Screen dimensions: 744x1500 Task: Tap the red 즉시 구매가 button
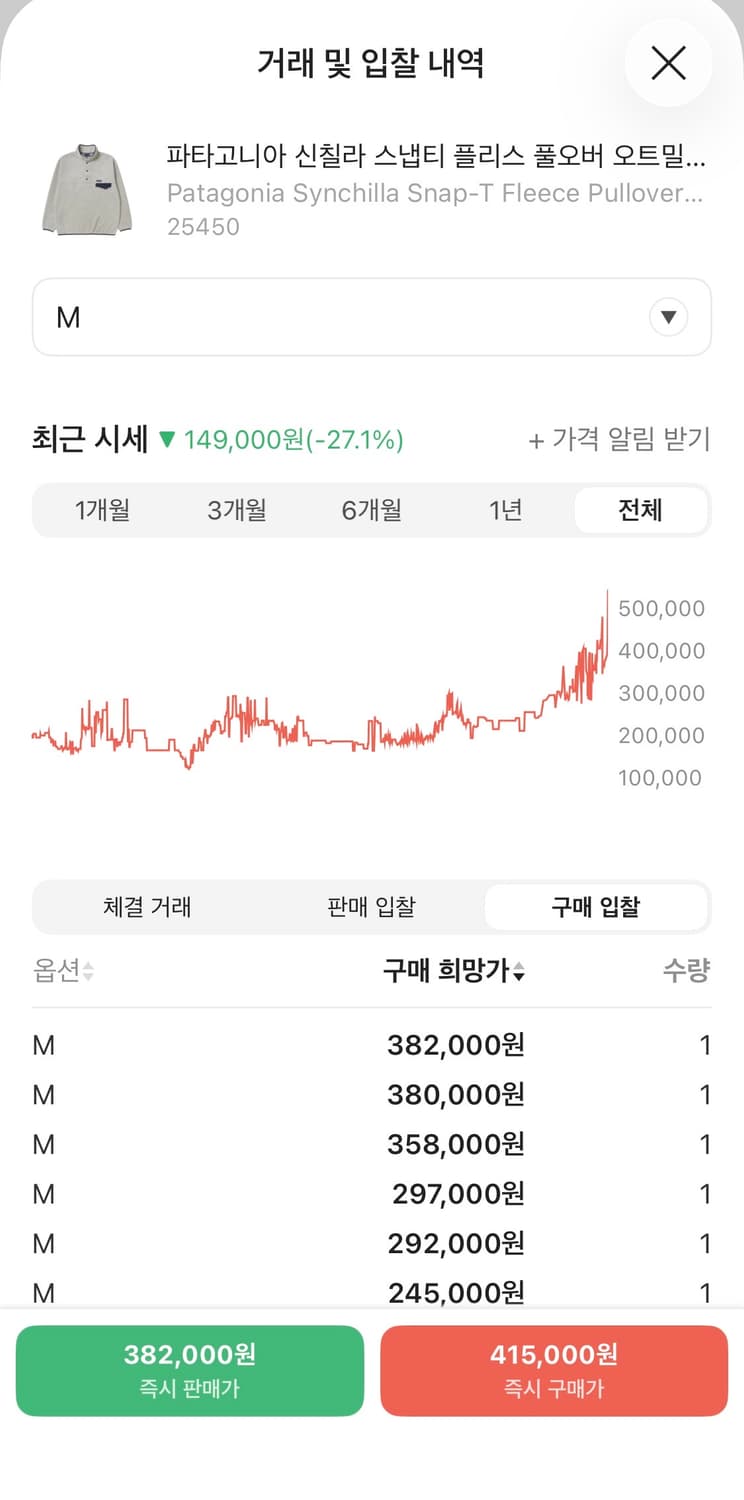(x=553, y=1370)
